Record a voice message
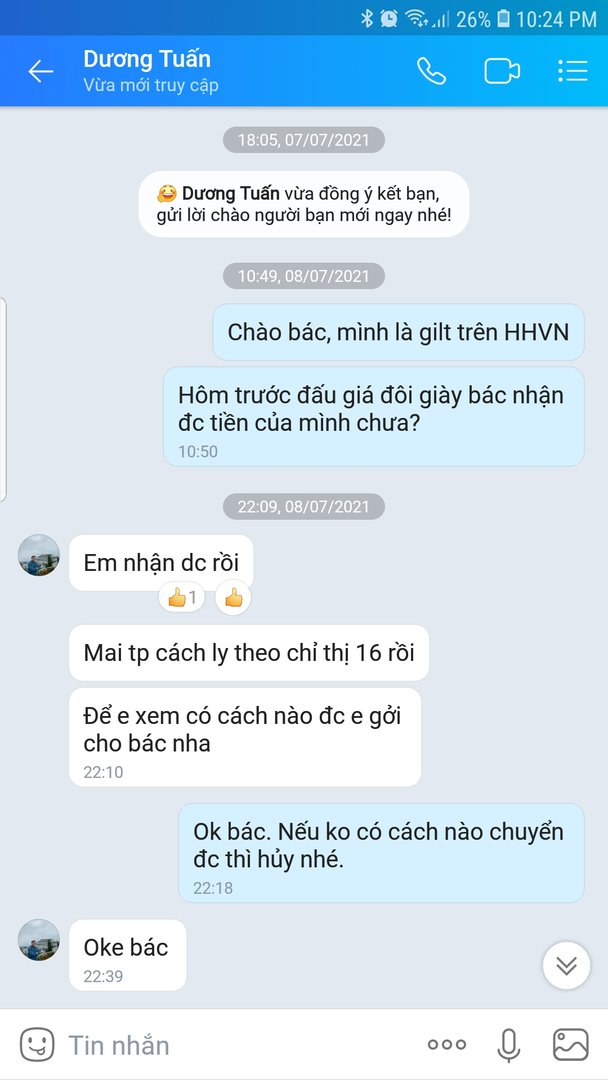The height and width of the screenshot is (1080, 608). [509, 1045]
